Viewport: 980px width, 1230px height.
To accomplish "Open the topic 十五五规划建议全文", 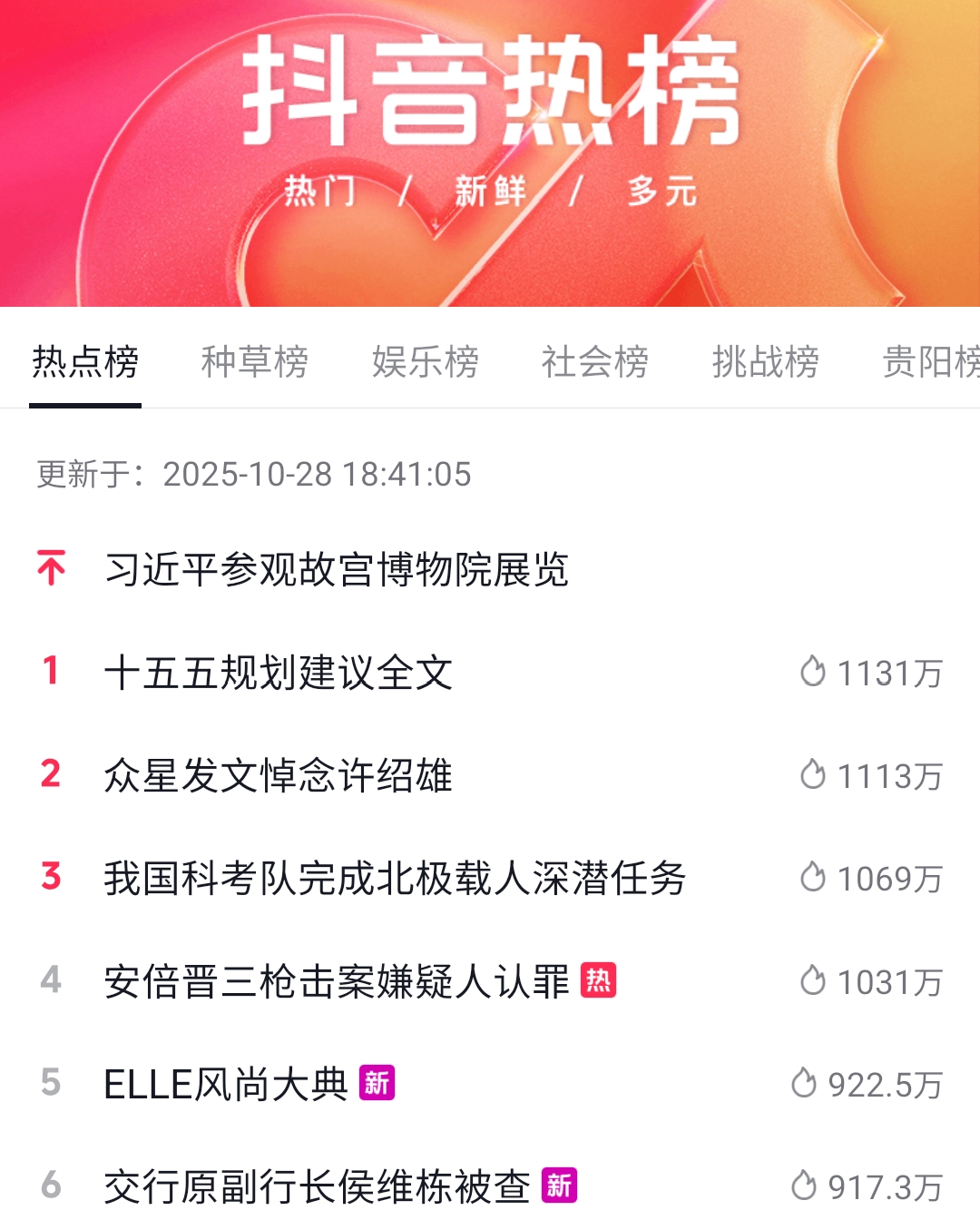I will [279, 673].
